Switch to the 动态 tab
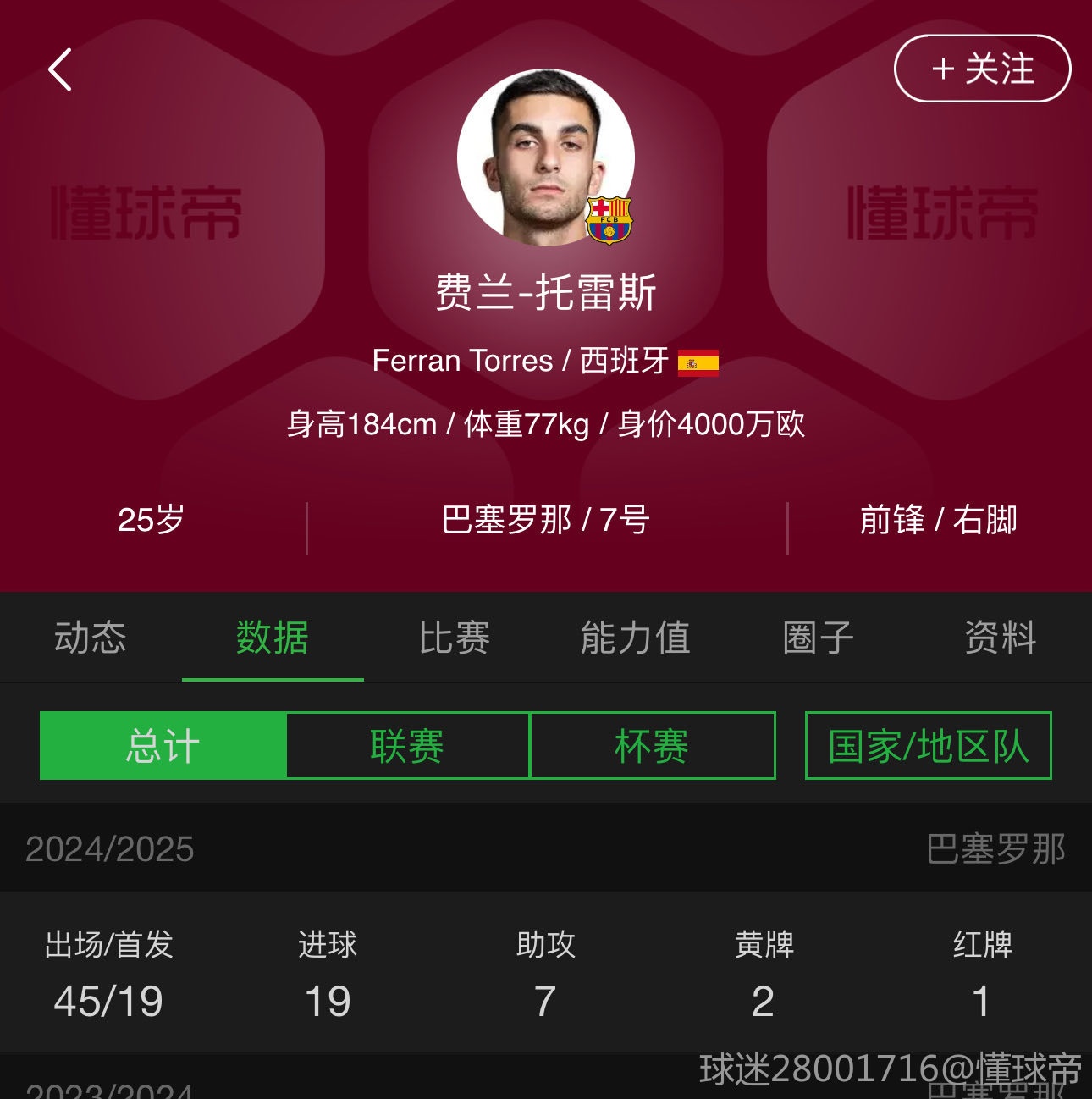This screenshot has width=1092, height=1099. [x=91, y=638]
